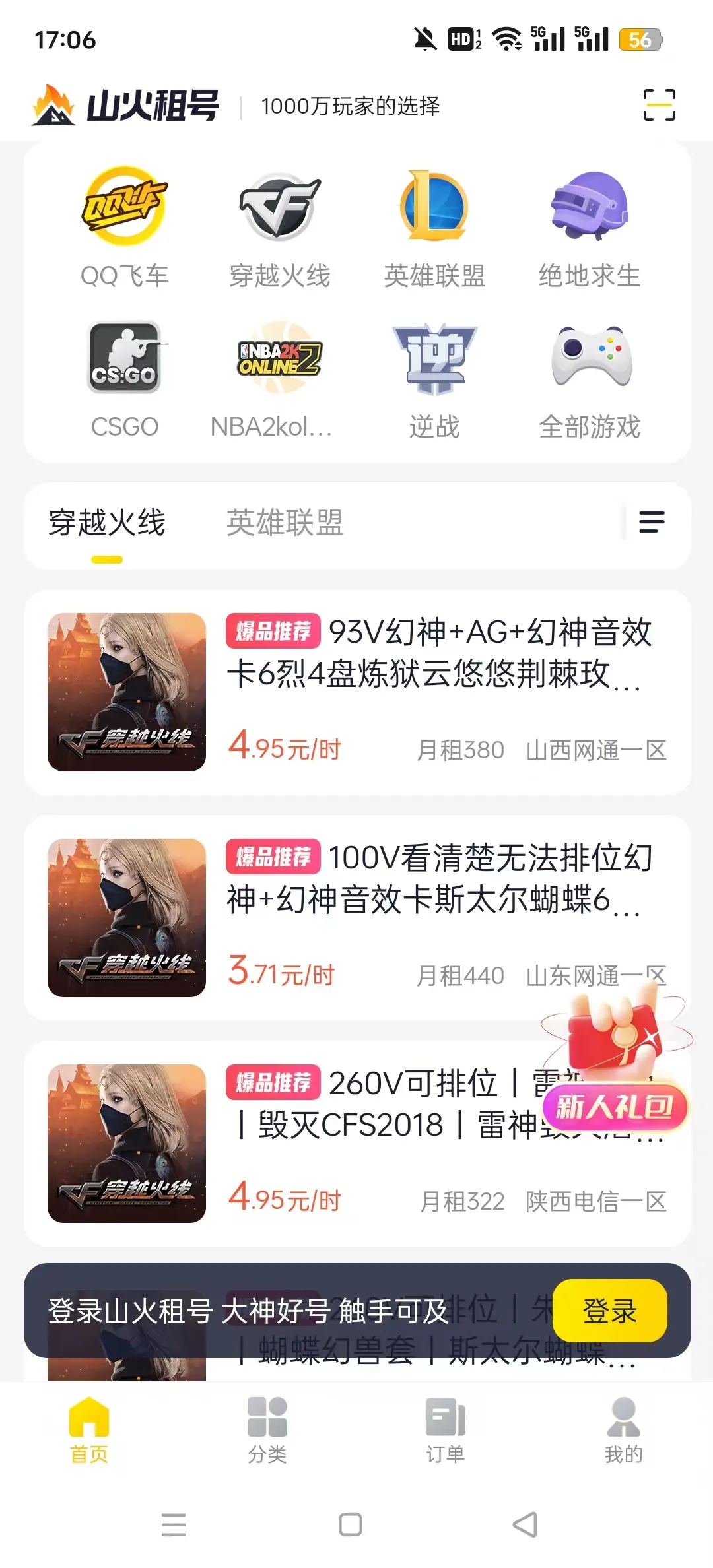
Task: Go to the 订单 orders tab
Action: pos(446,1430)
